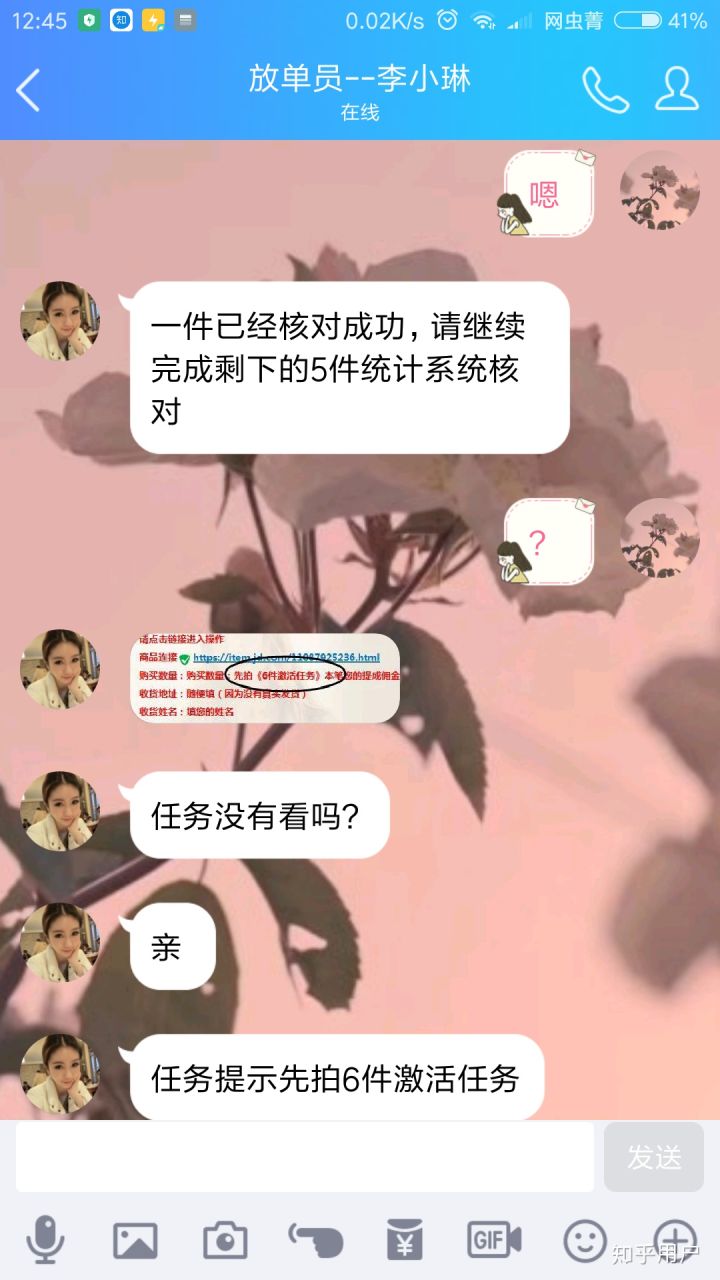Send a poke gesture
This screenshot has height=1280, width=720.
point(315,1240)
